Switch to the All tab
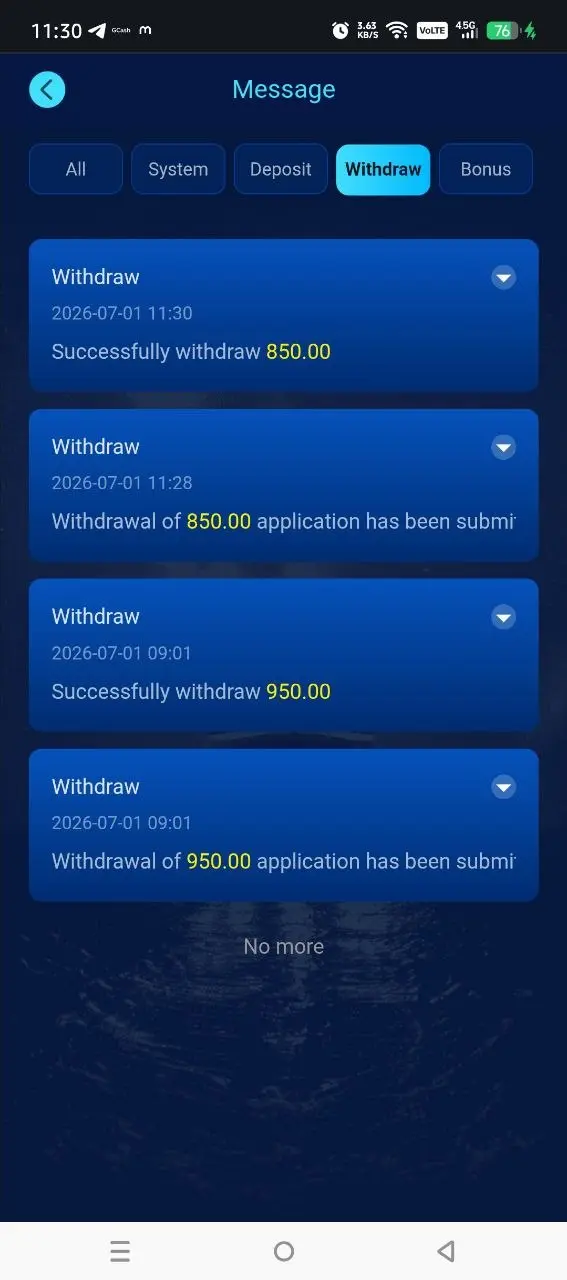The image size is (567, 1280). (76, 169)
